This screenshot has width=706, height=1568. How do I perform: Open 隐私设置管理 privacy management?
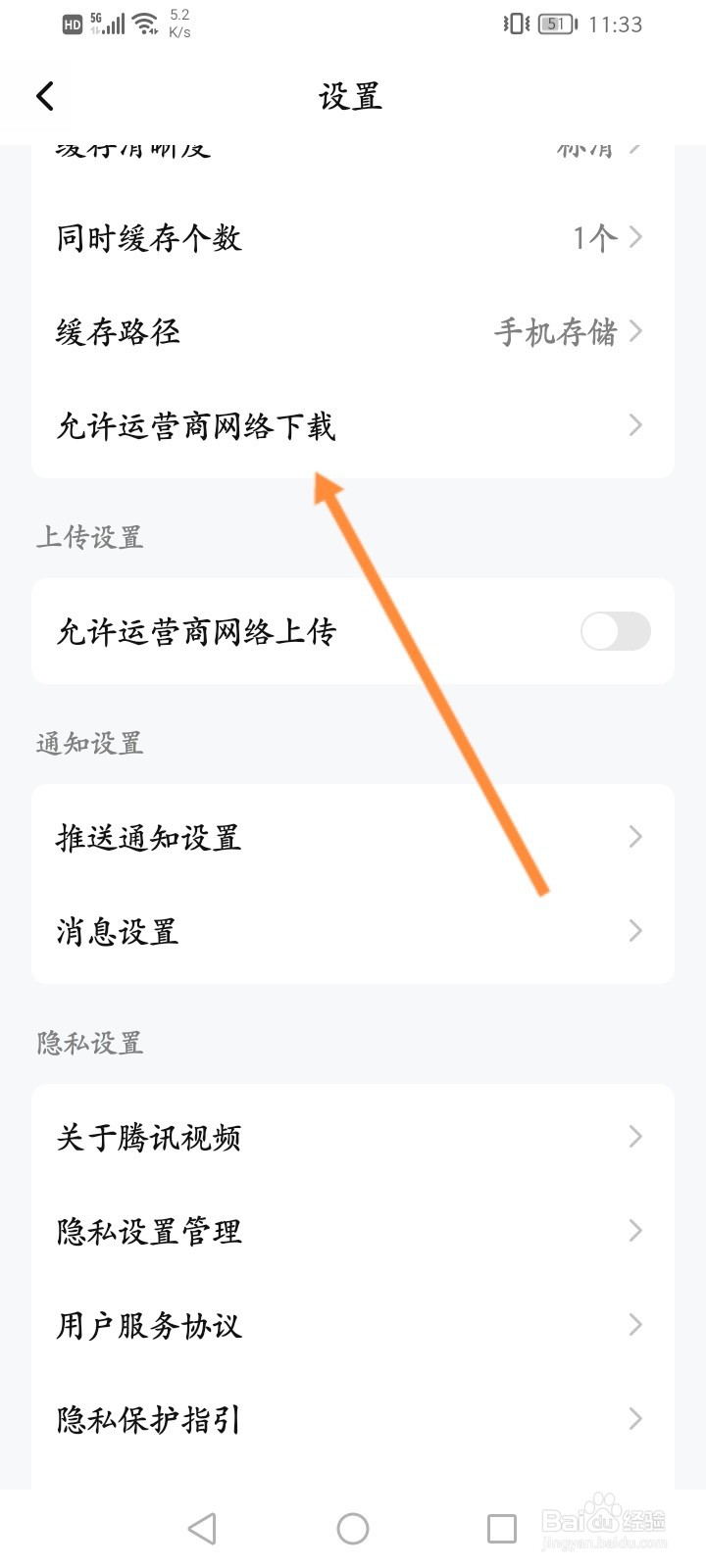tap(353, 1231)
